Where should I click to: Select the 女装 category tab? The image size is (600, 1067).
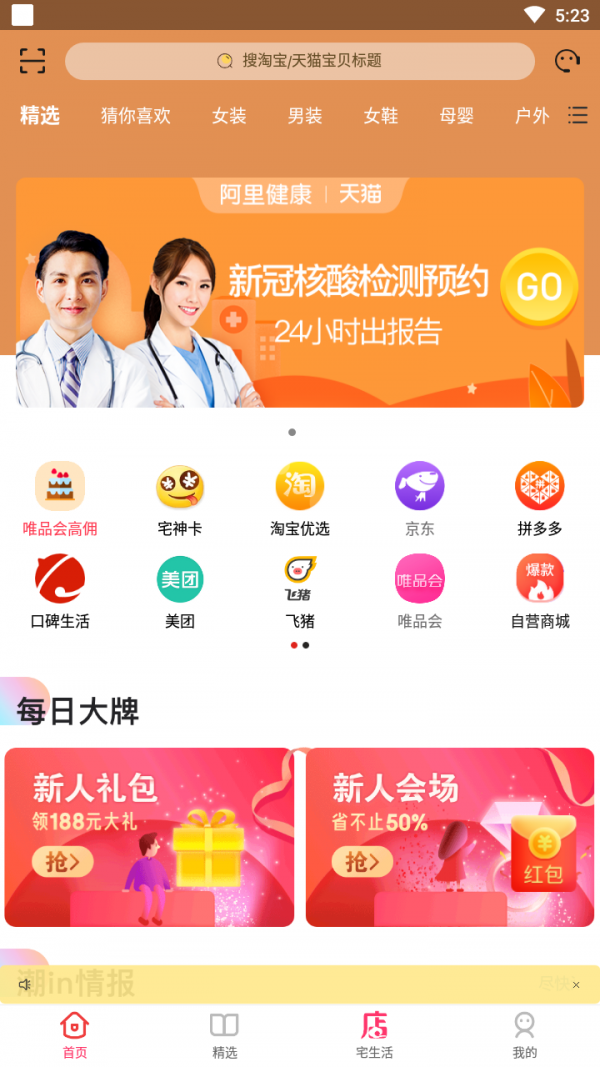point(229,116)
